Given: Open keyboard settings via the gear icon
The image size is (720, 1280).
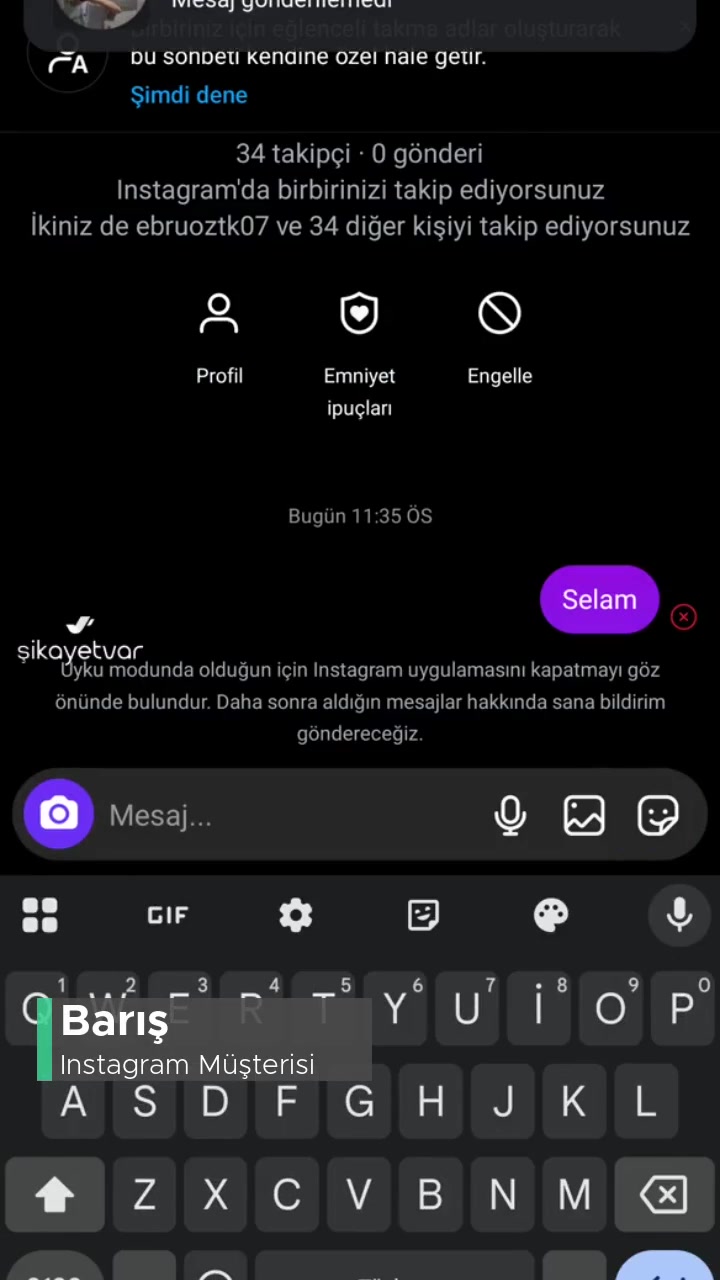Looking at the screenshot, I should pyautogui.click(x=295, y=915).
